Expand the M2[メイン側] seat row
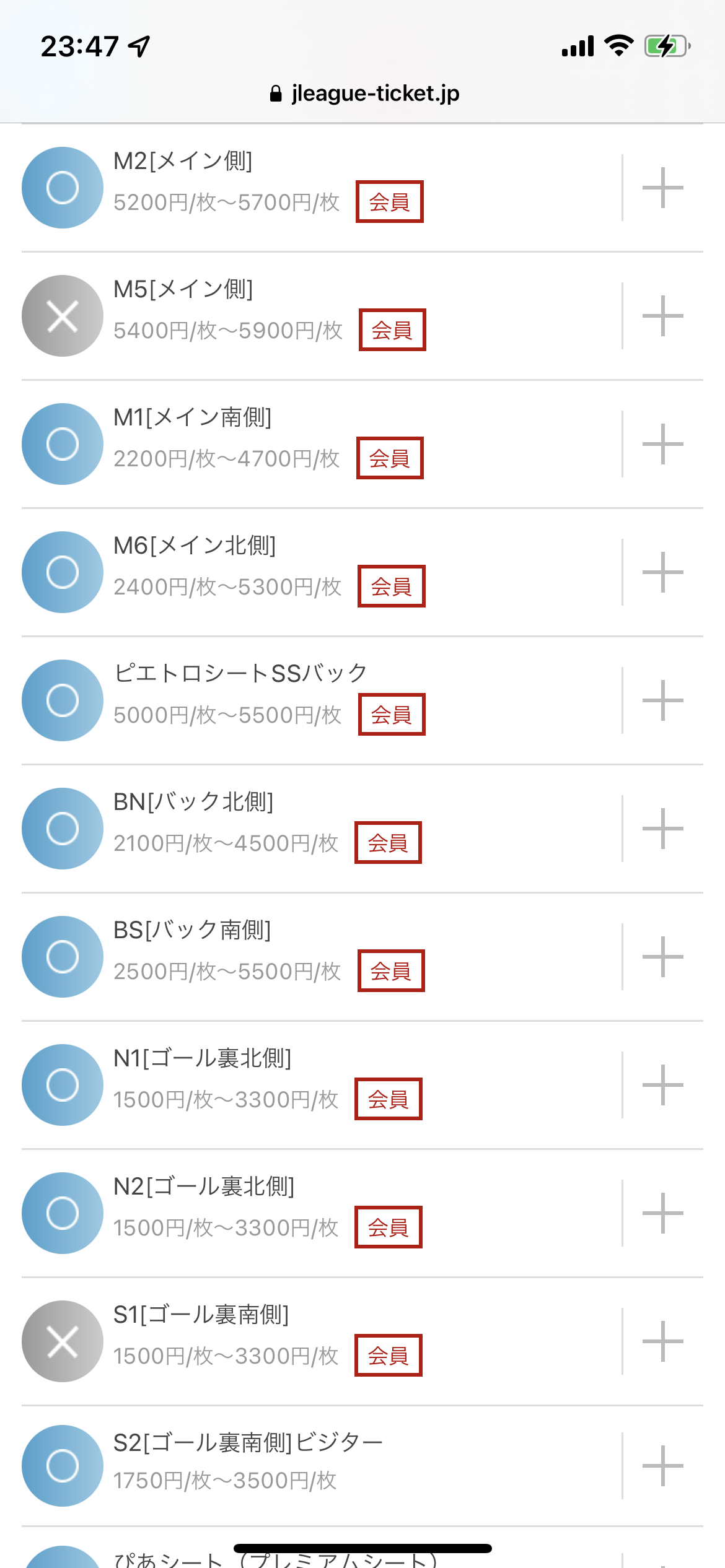Screen dimensions: 725x1568 click(662, 188)
